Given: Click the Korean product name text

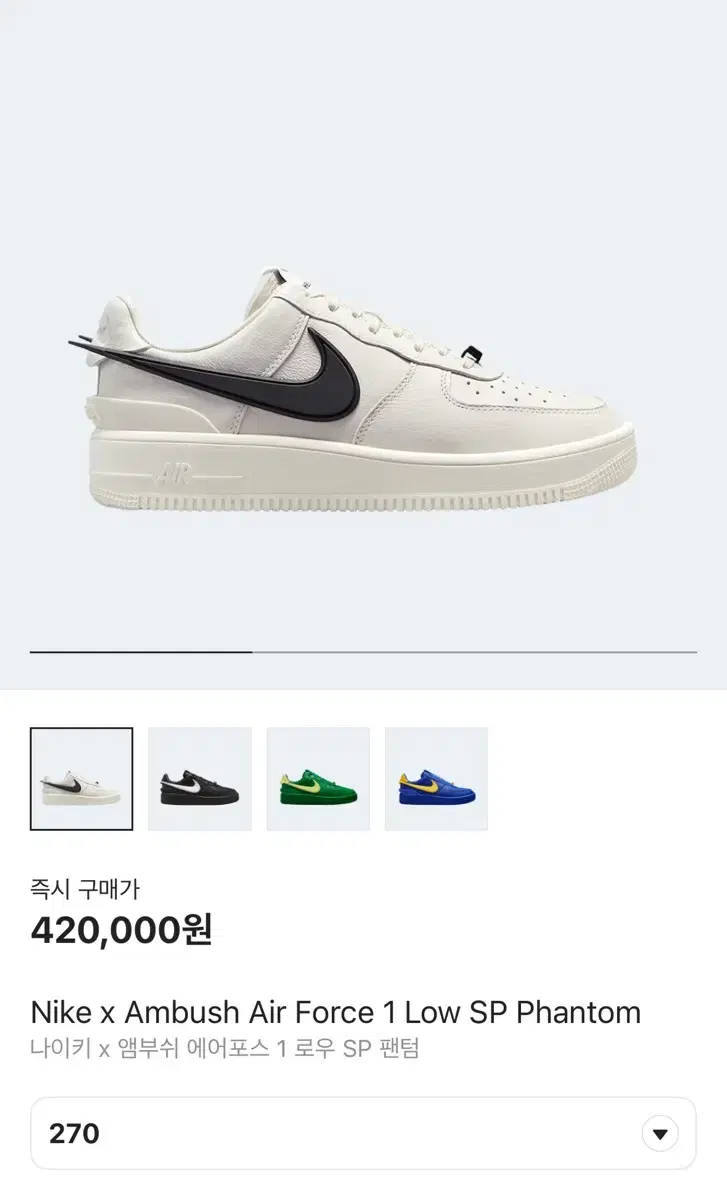Looking at the screenshot, I should [227, 1050].
